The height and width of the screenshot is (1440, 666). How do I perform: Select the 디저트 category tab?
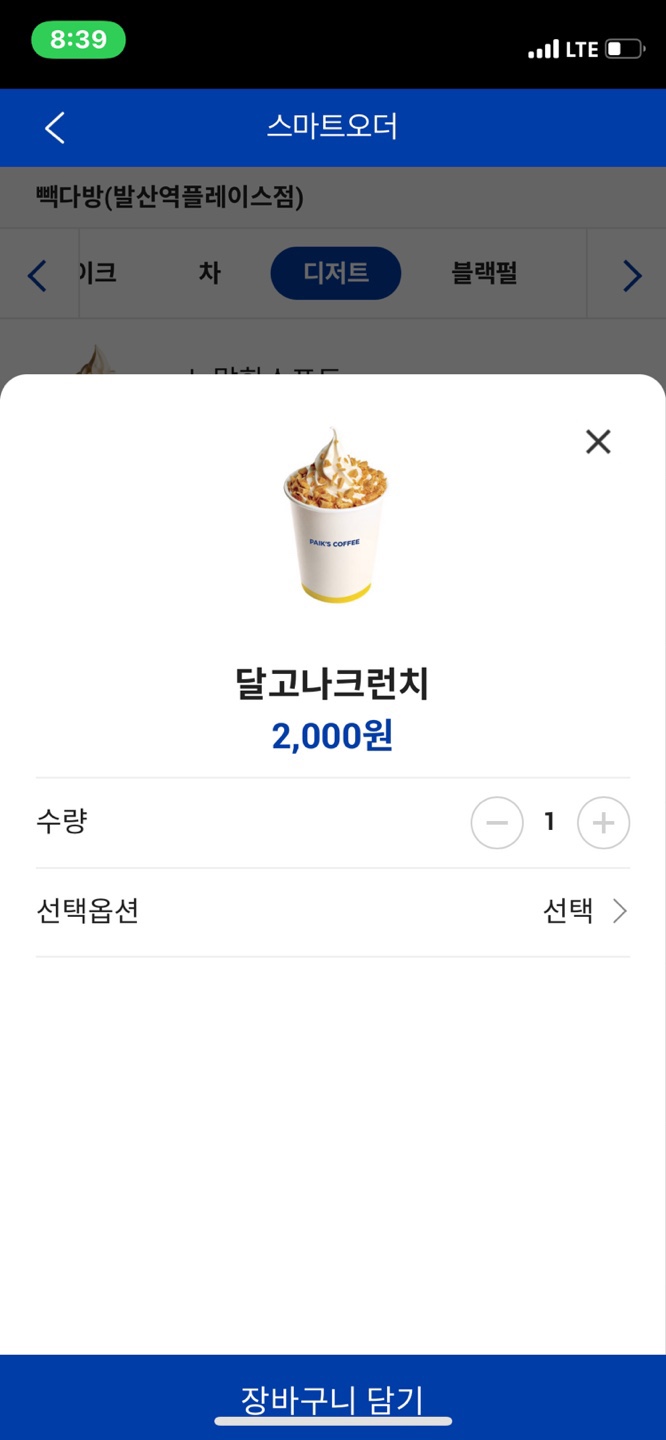pos(336,273)
